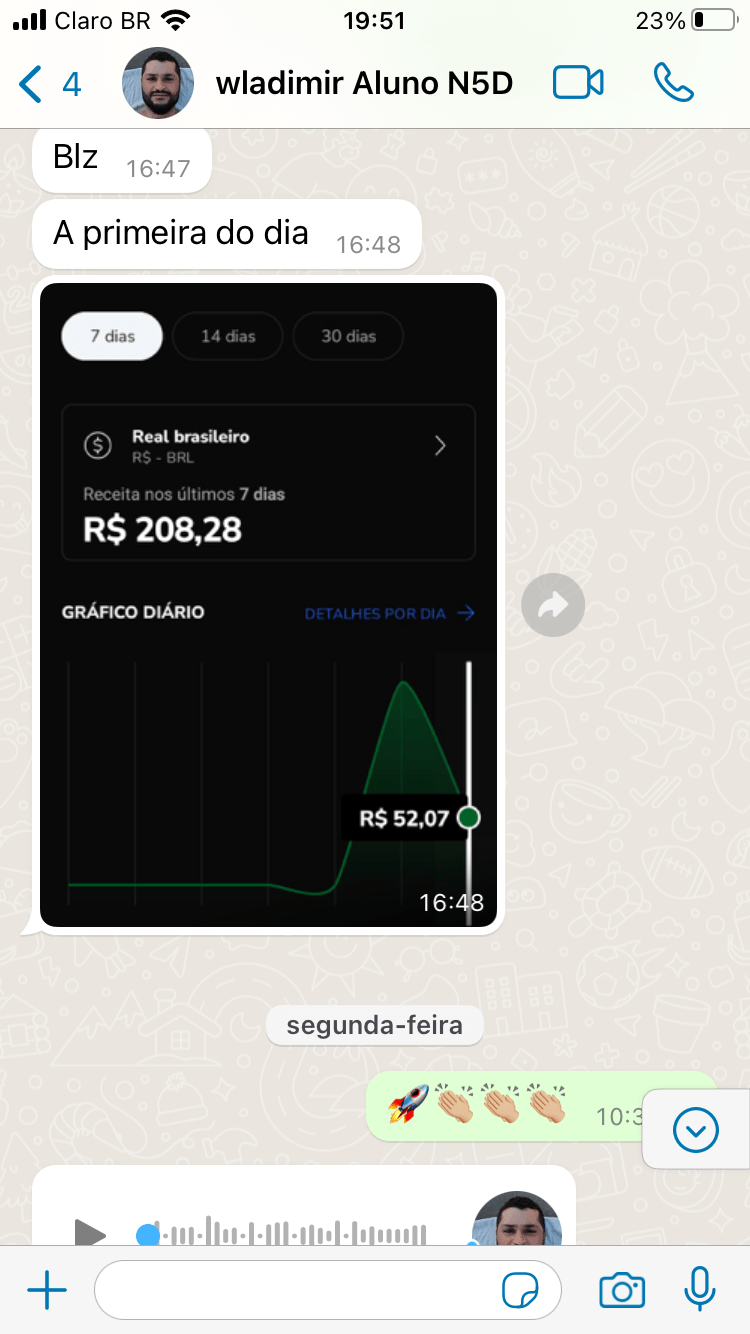This screenshot has width=750, height=1334.
Task: Start a voice call with wladimir
Action: coord(673,83)
